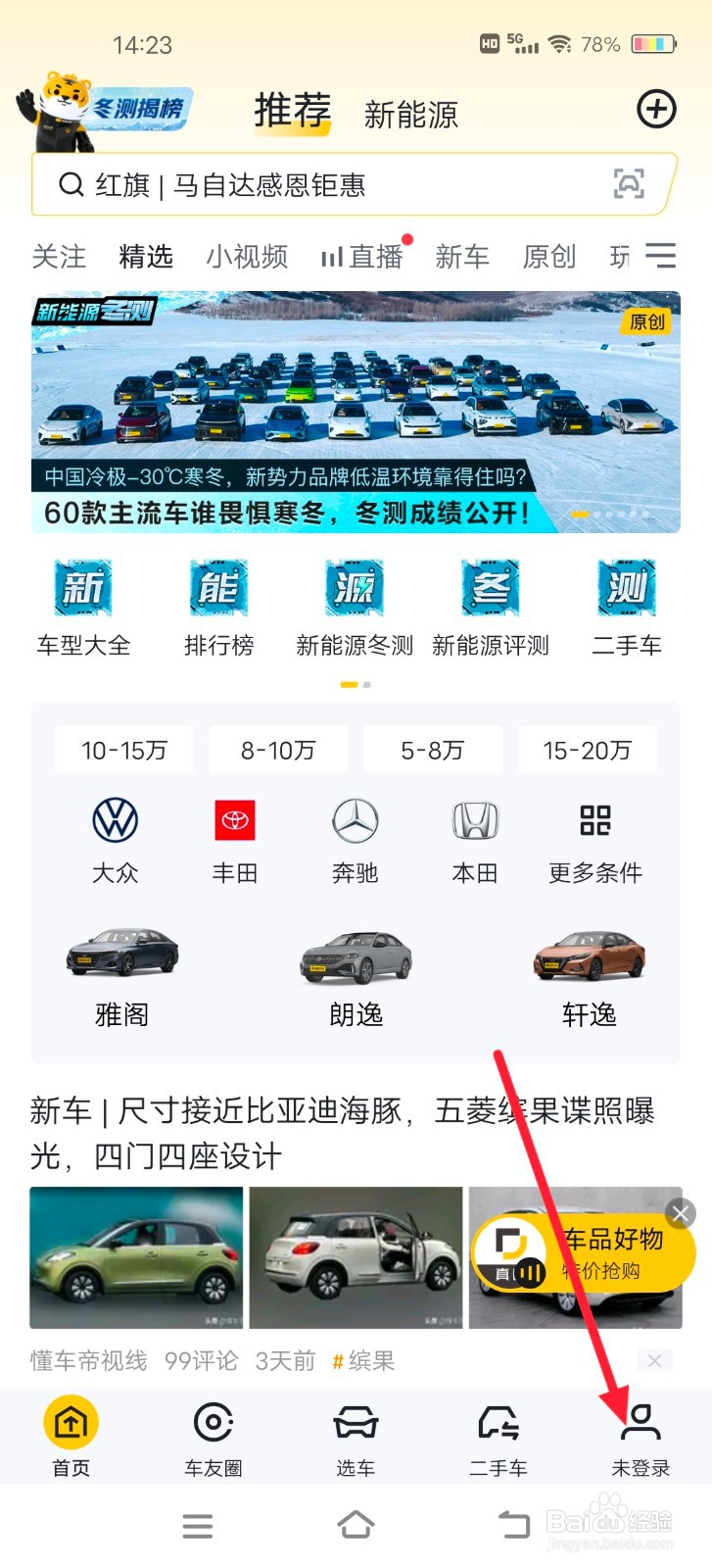Tap the + button in top right corner
The width and height of the screenshot is (712, 1568).
656,110
